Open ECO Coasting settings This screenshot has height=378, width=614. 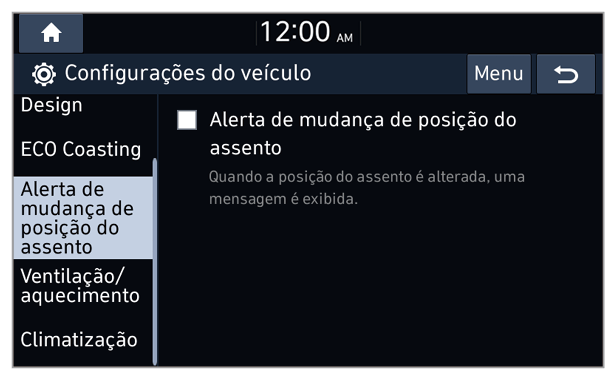(x=83, y=149)
